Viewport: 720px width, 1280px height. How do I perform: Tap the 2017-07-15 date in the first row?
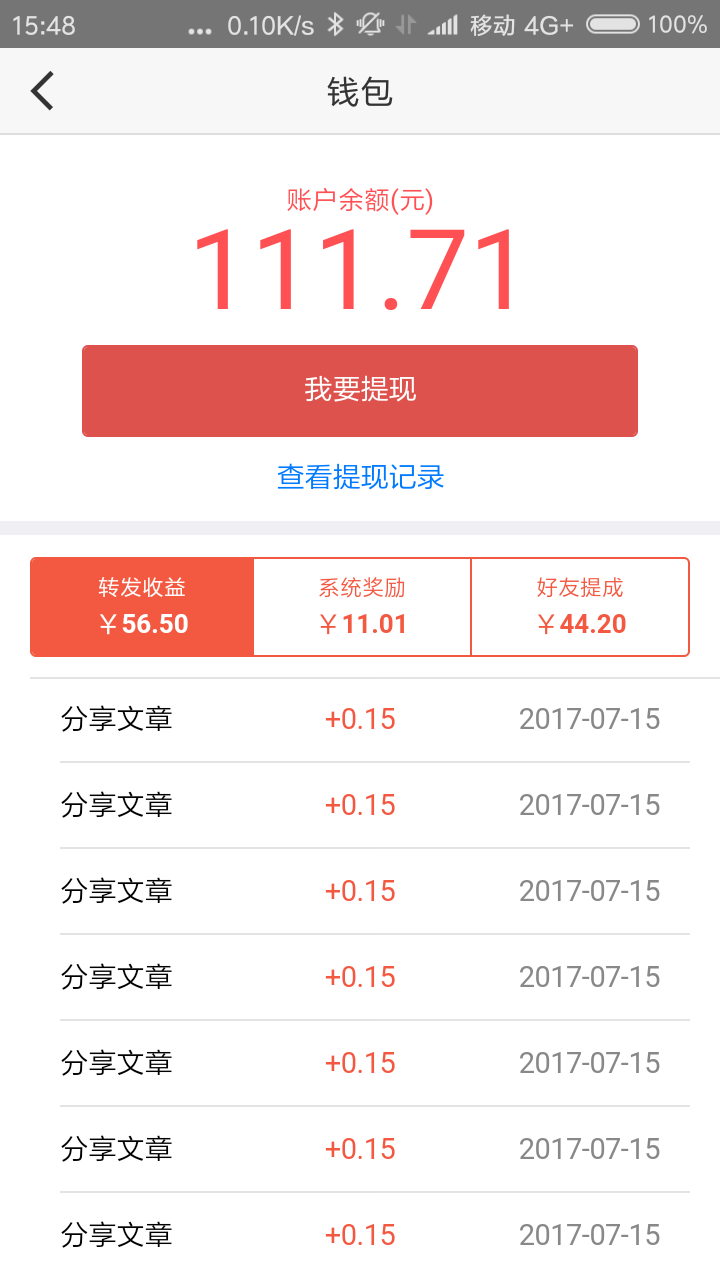point(590,718)
